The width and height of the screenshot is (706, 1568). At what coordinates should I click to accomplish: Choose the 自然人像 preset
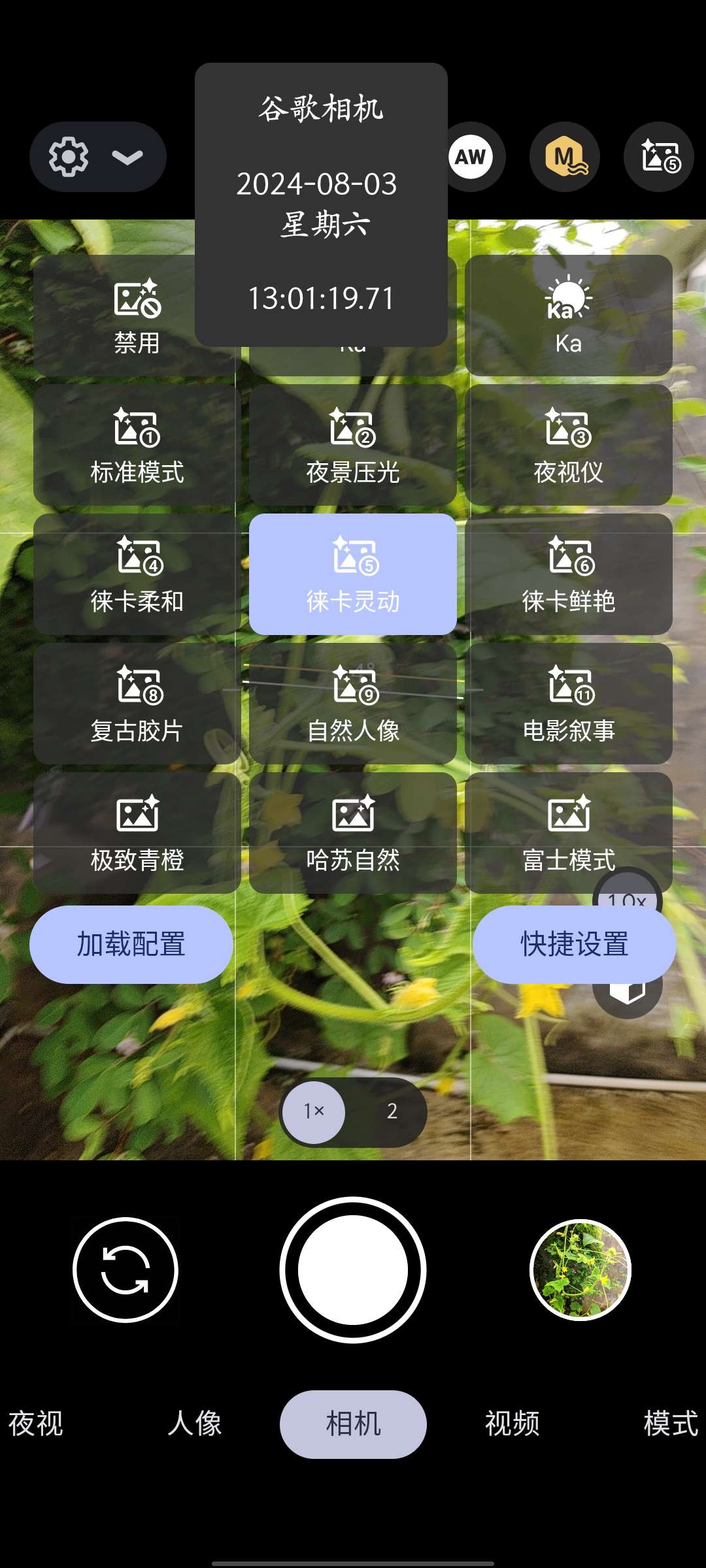coord(352,704)
